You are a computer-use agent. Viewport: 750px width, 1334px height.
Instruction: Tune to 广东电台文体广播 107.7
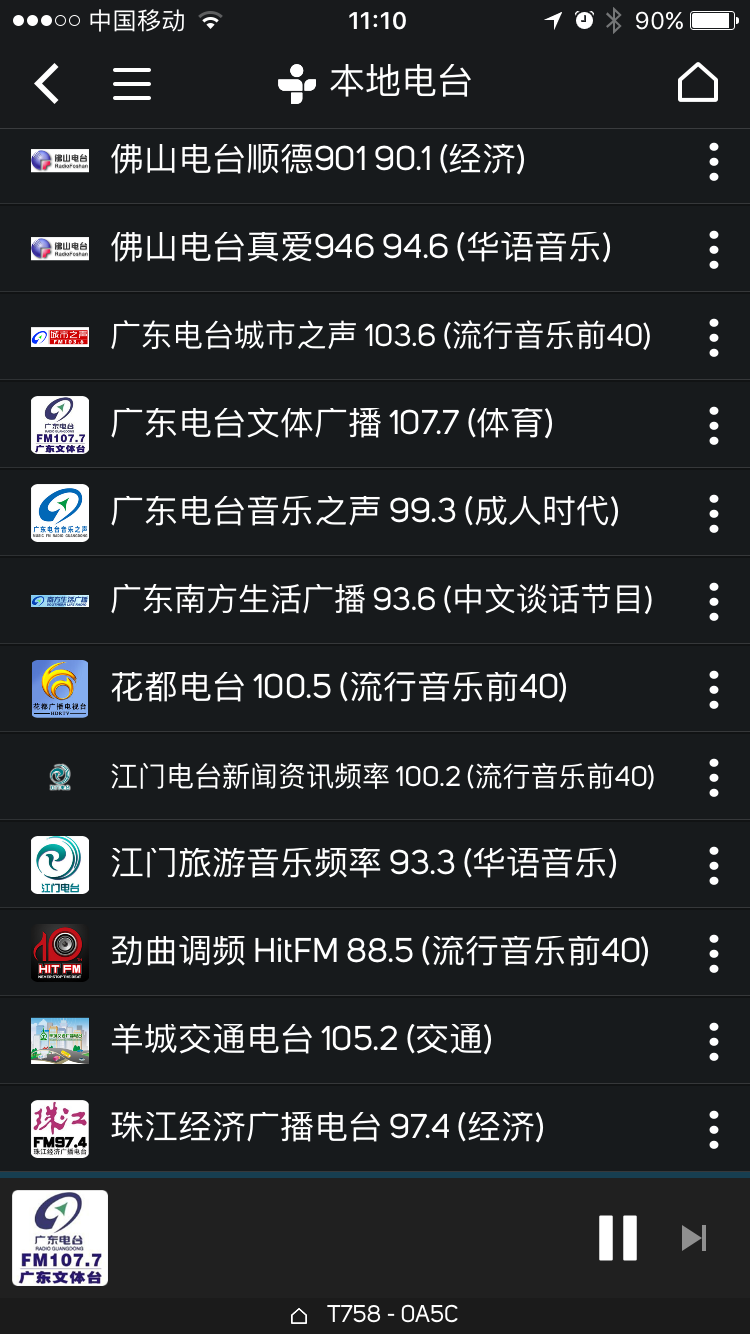[x=332, y=424]
